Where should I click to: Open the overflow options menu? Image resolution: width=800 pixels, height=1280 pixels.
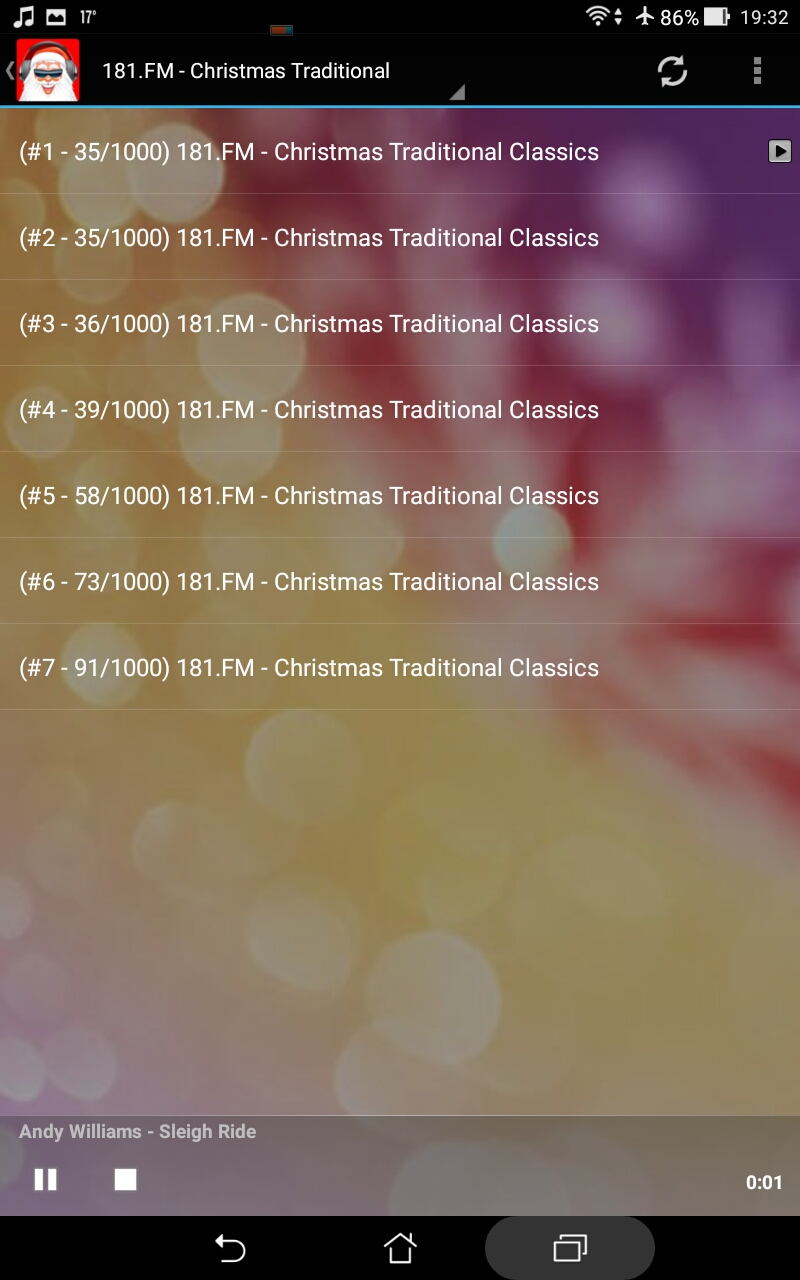point(755,71)
